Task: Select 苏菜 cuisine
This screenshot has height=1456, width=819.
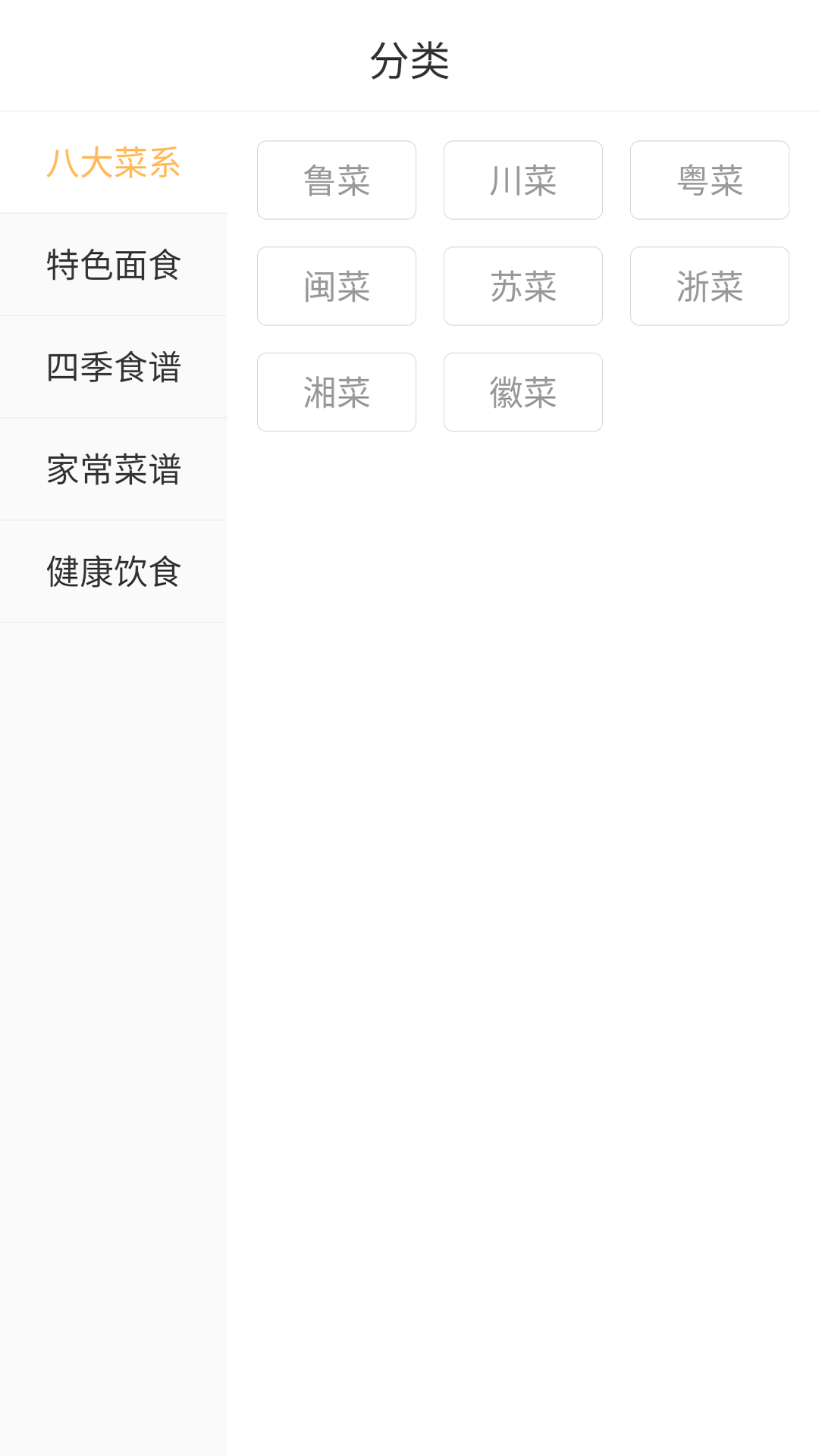Action: (x=522, y=286)
